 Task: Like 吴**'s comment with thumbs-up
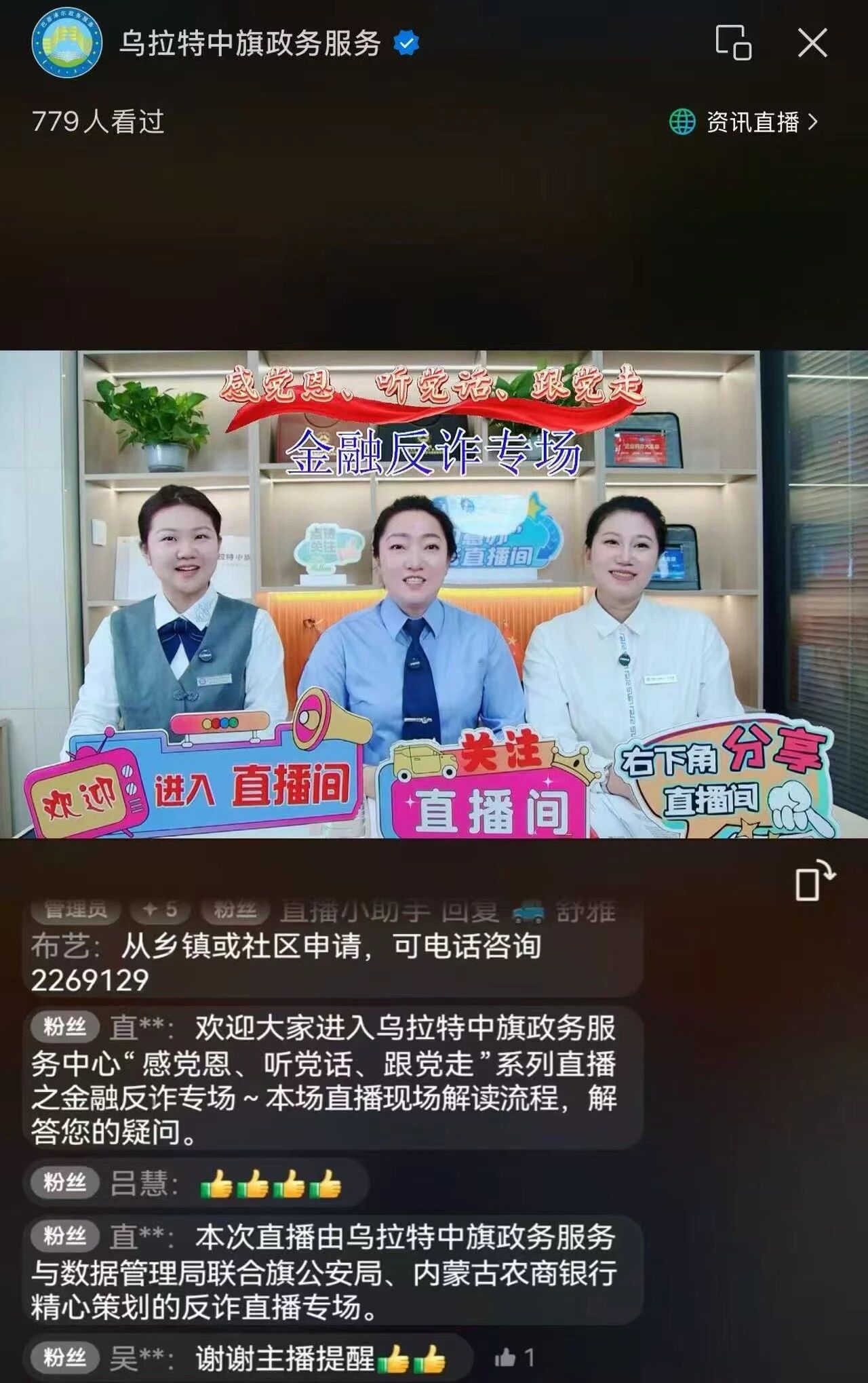(515, 1357)
